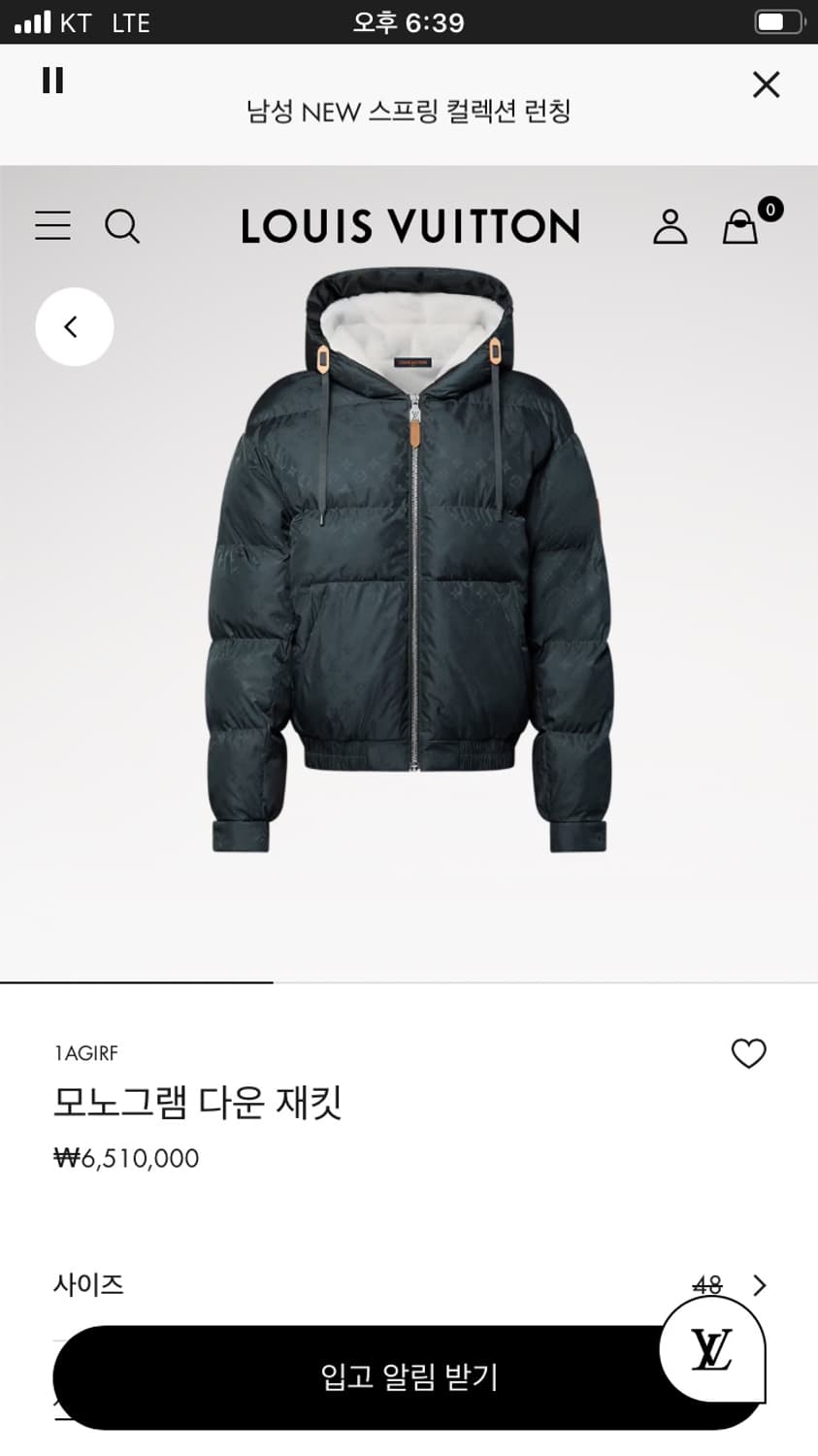
Task: Click the Louis Vuitton logo
Action: pos(409,226)
